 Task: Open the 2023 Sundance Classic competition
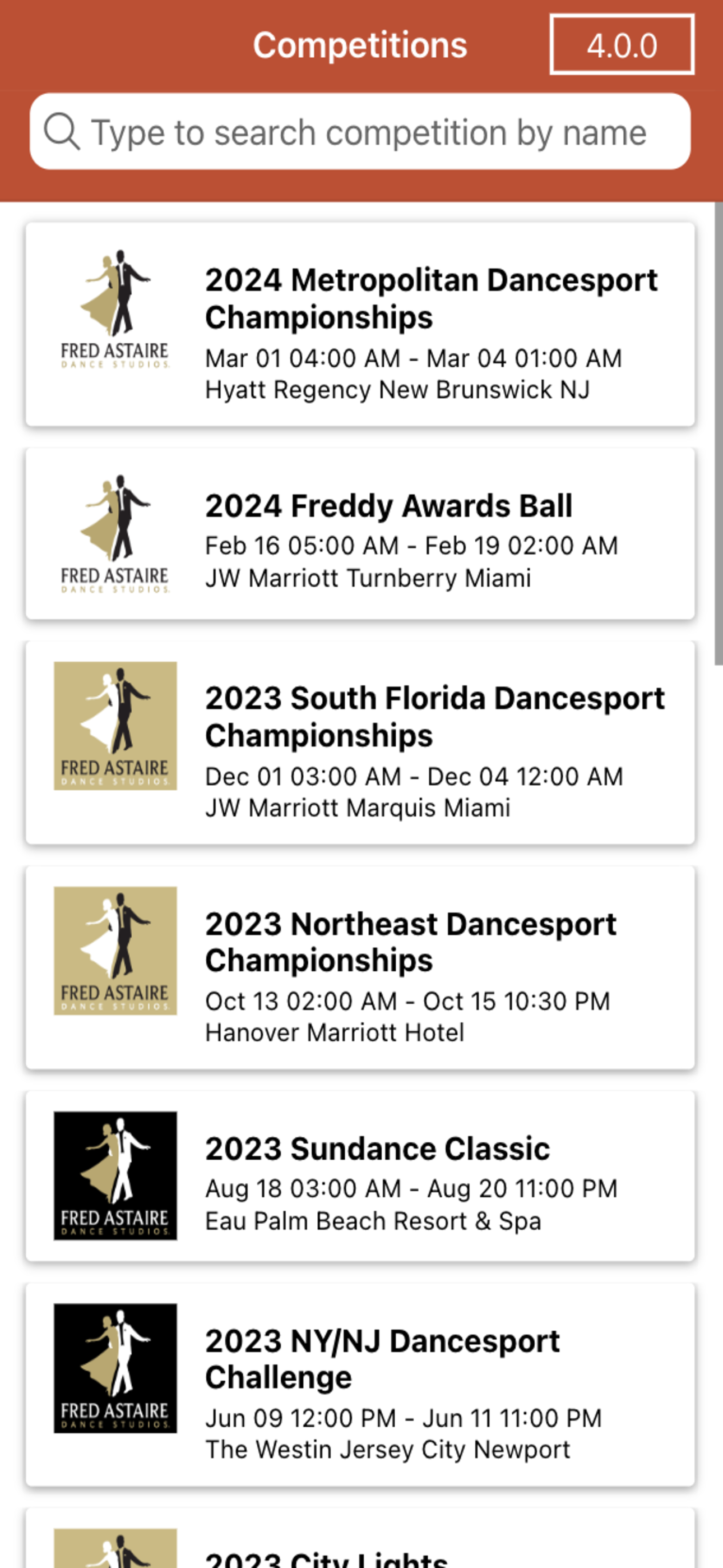click(360, 1176)
